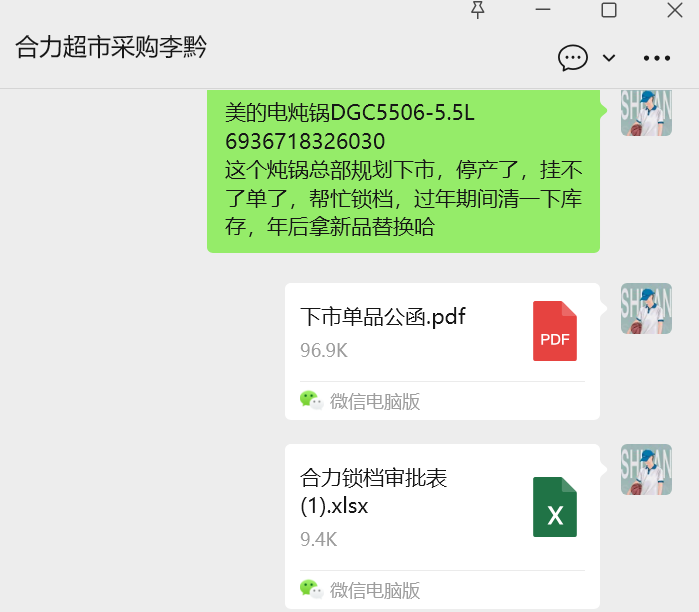The image size is (699, 612).
Task: Open the three-dot more options menu
Action: pos(657,58)
